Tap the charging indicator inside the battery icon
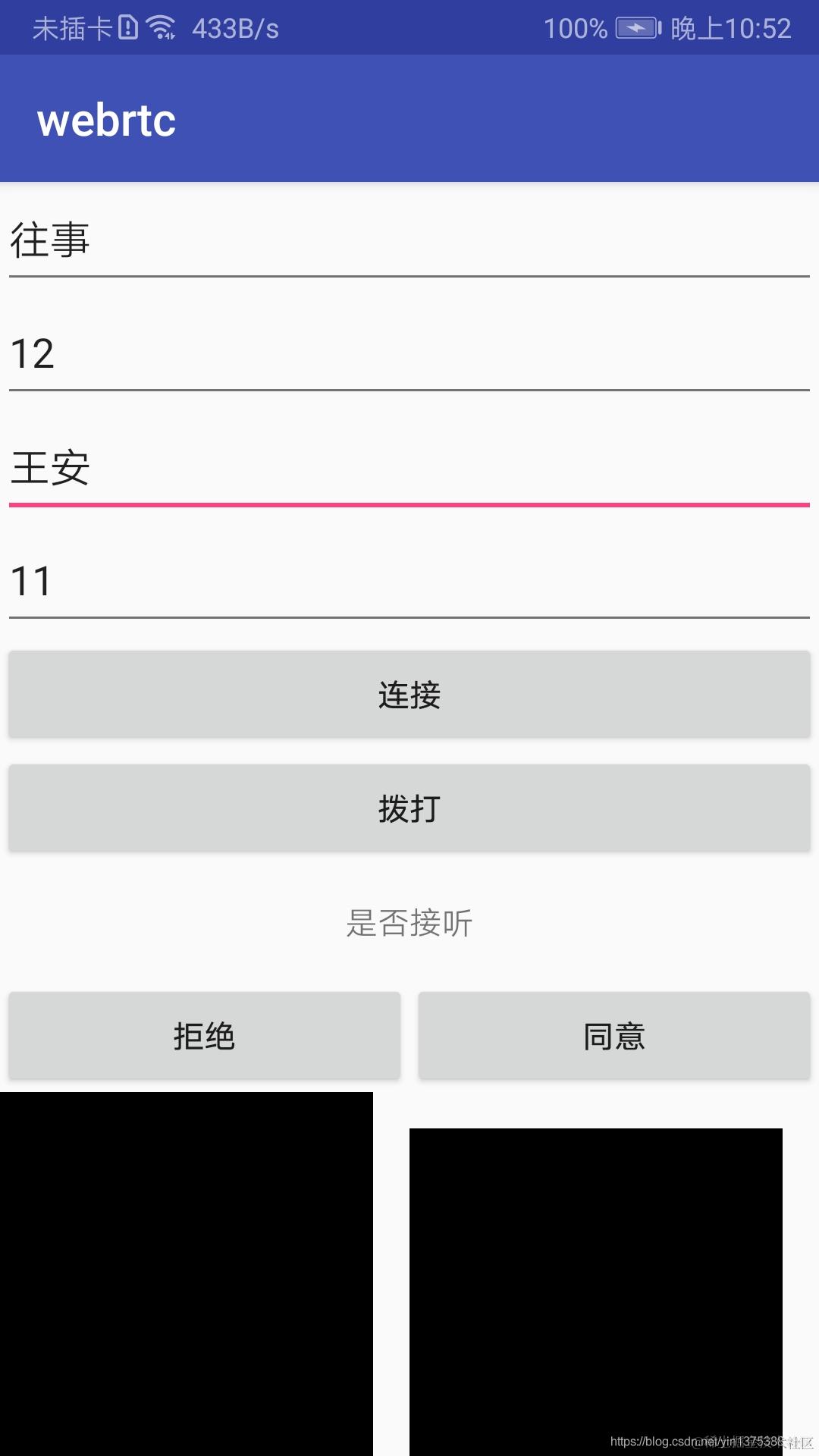The height and width of the screenshot is (1456, 819). point(635,27)
